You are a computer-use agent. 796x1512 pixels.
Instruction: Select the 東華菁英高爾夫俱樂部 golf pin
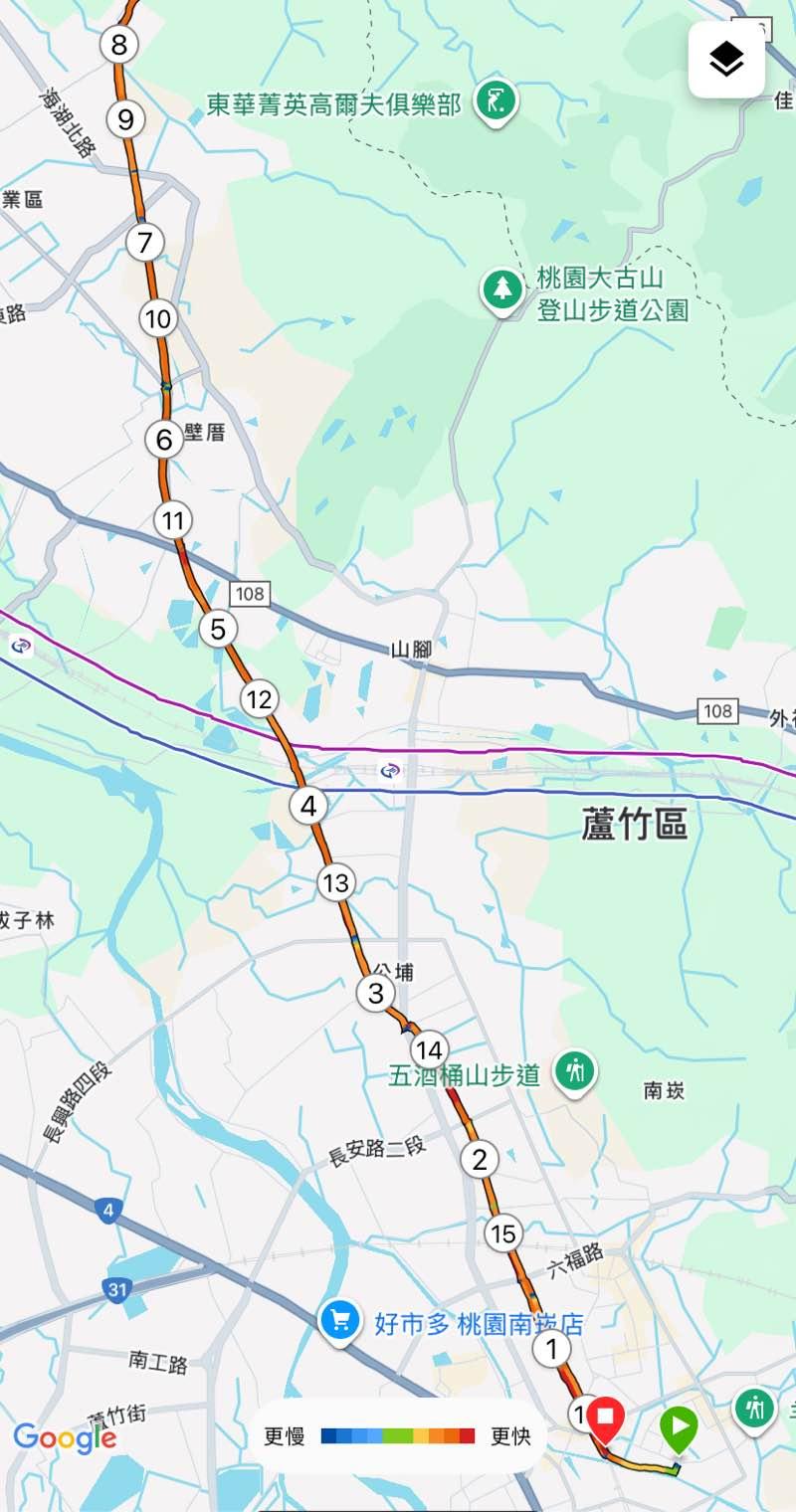(496, 100)
